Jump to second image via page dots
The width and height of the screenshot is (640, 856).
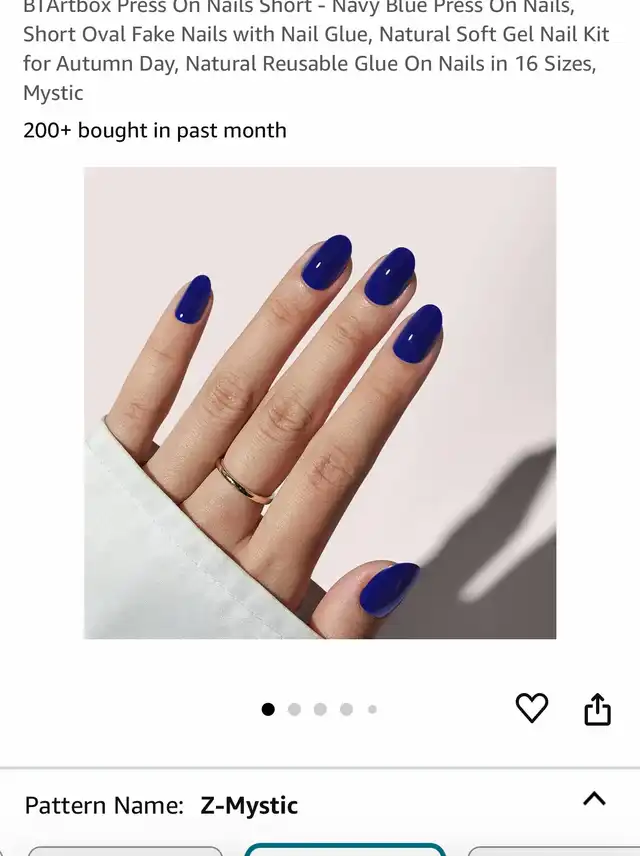coord(294,709)
